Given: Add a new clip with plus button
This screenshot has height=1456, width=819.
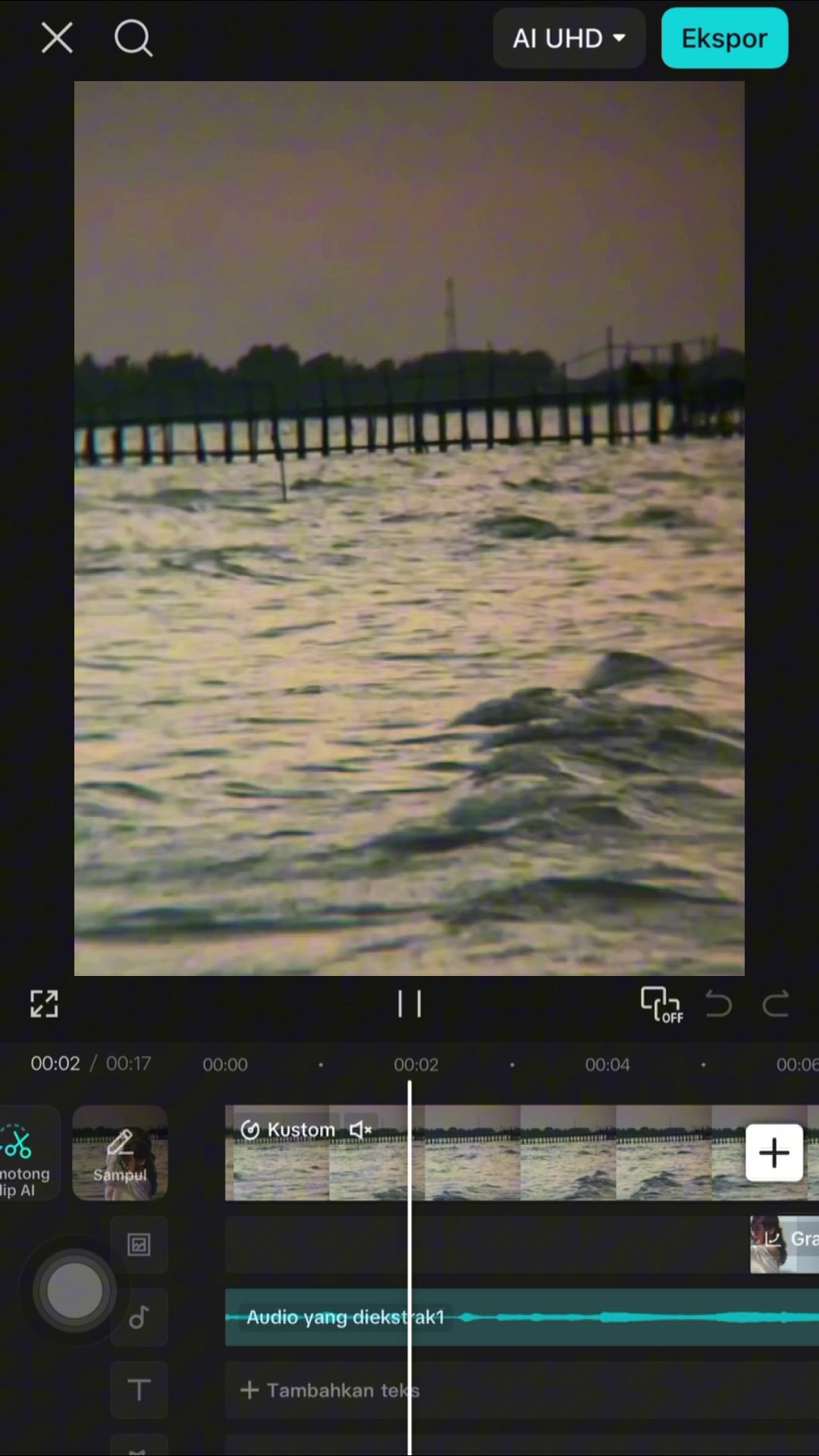Looking at the screenshot, I should (774, 1153).
